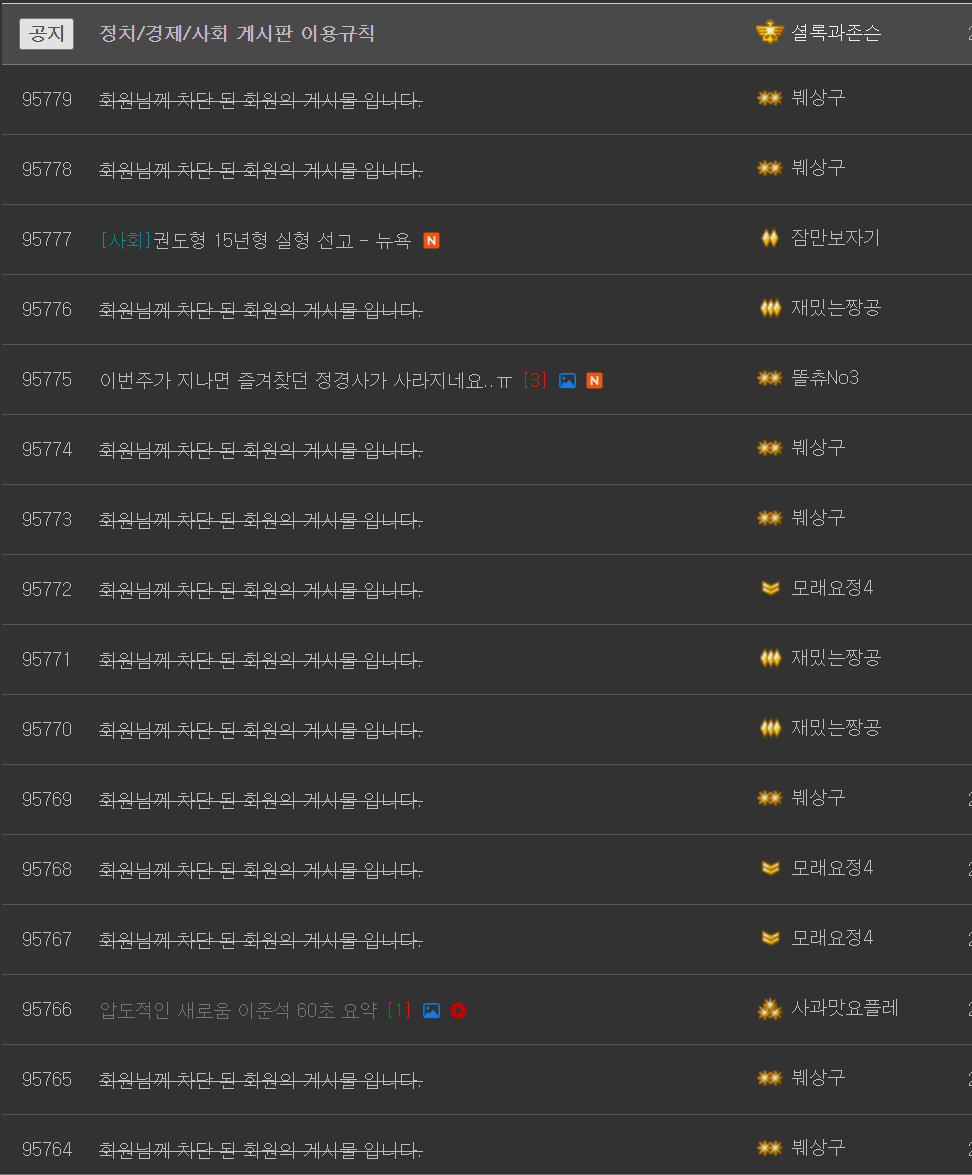
Task: Open the post about 권도형 15년형 실형 선고
Action: pos(281,240)
